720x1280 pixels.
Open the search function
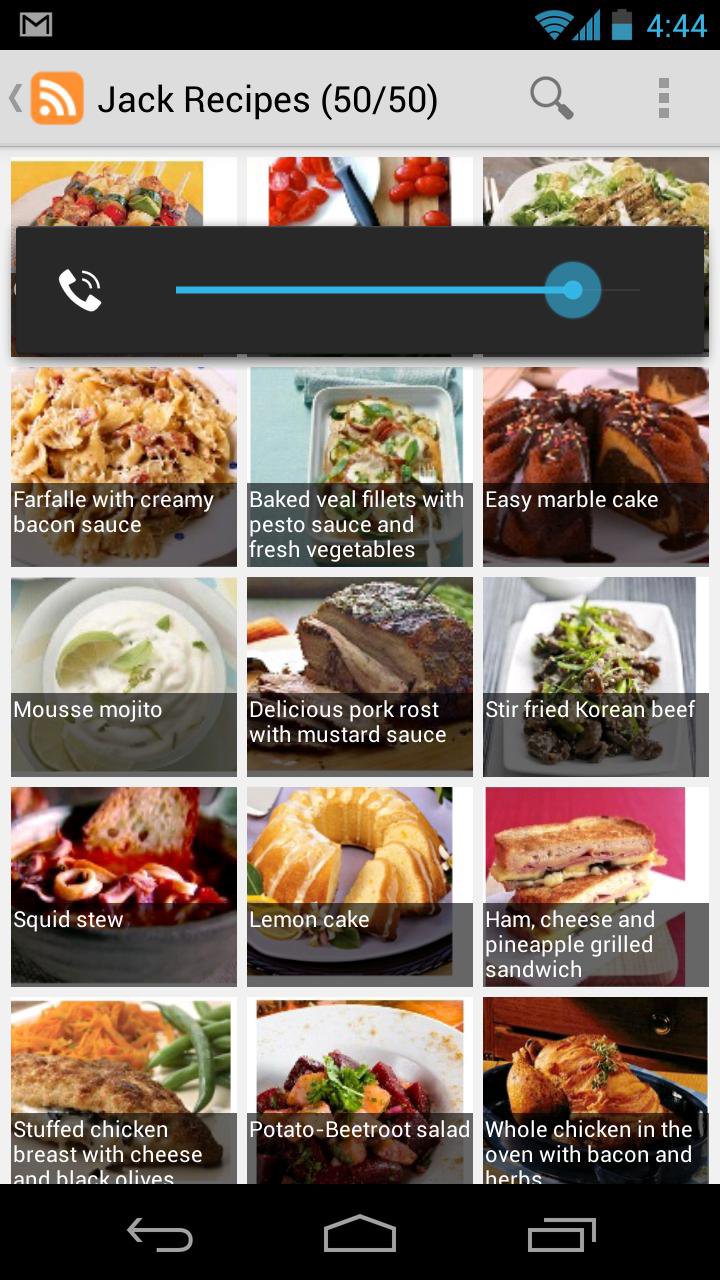click(549, 98)
